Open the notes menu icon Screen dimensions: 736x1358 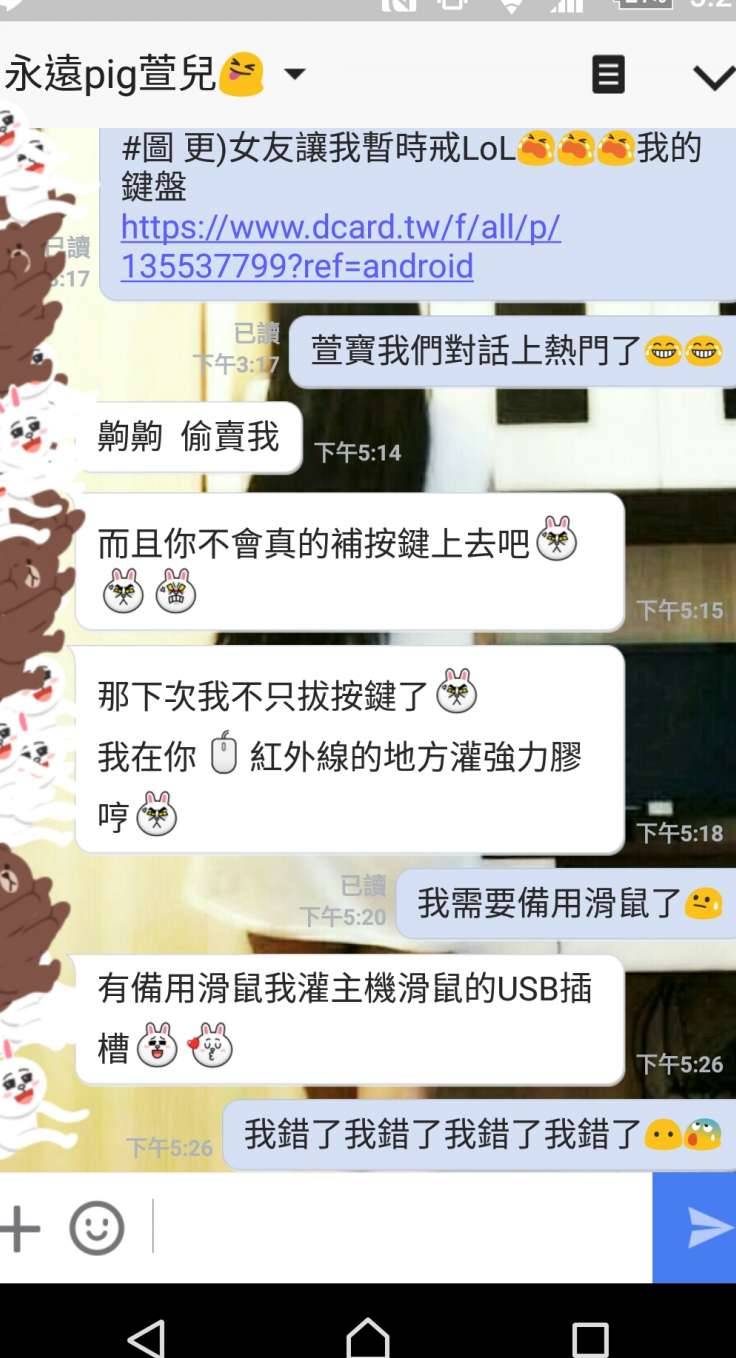point(608,75)
